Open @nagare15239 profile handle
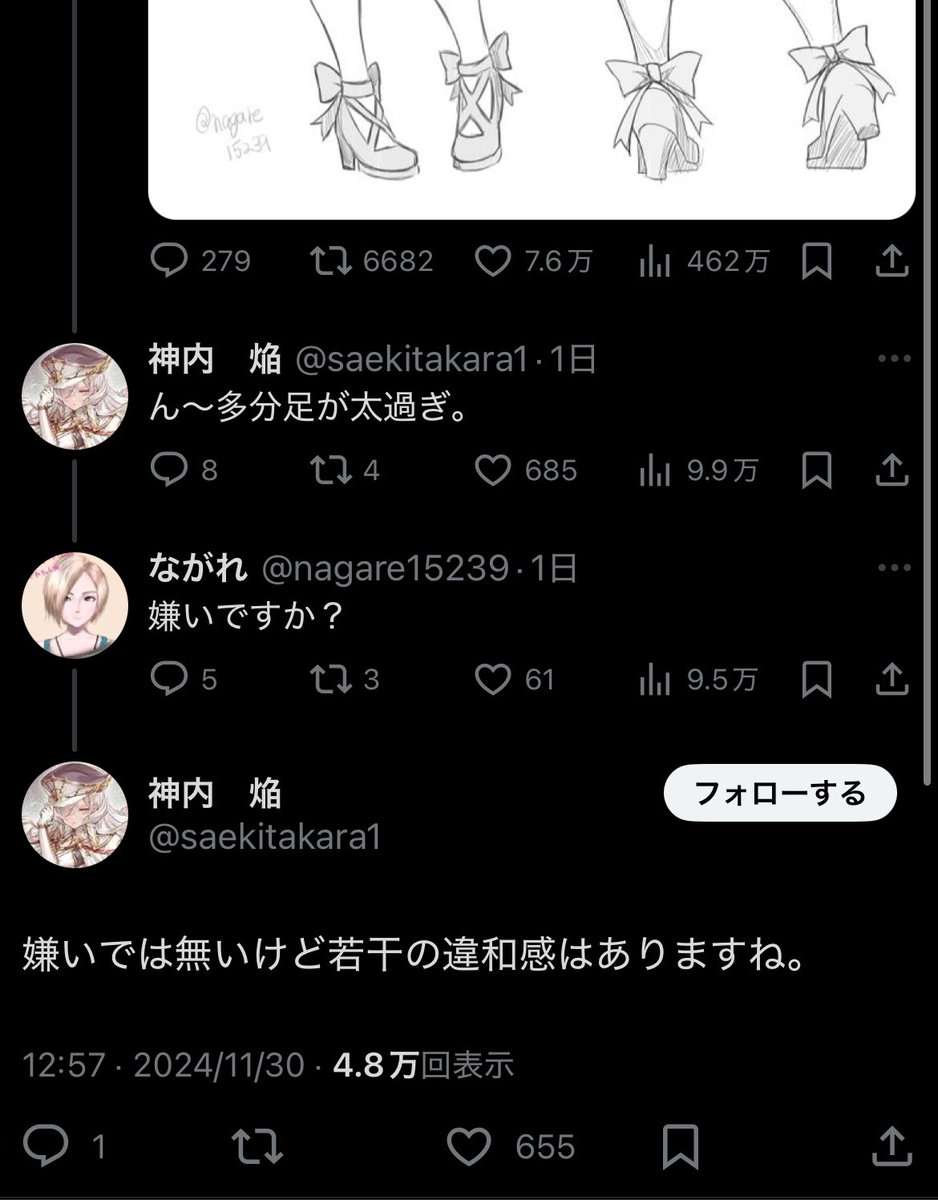Screen dimensions: 938x1200 [384, 569]
